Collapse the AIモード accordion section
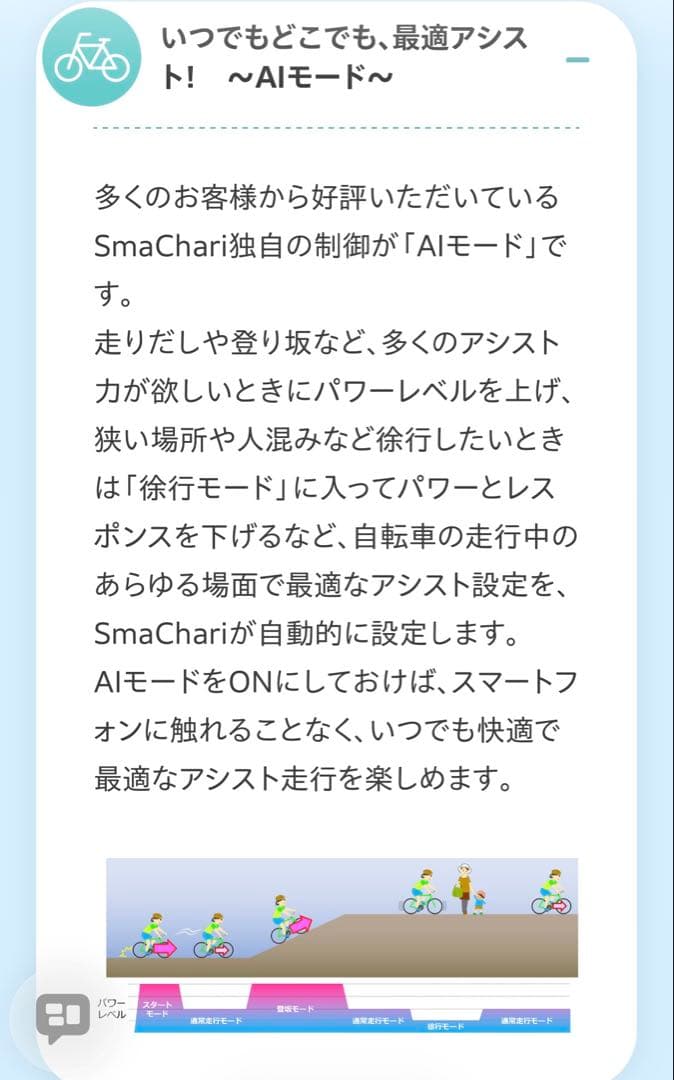674x1080 pixels. pos(577,60)
